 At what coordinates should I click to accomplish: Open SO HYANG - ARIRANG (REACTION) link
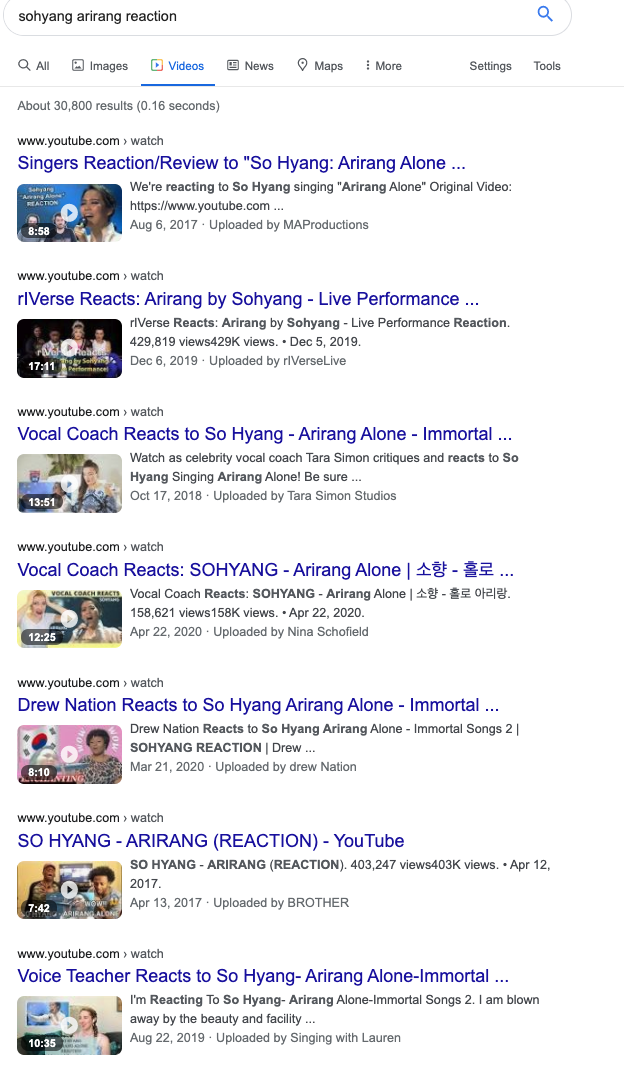(211, 840)
